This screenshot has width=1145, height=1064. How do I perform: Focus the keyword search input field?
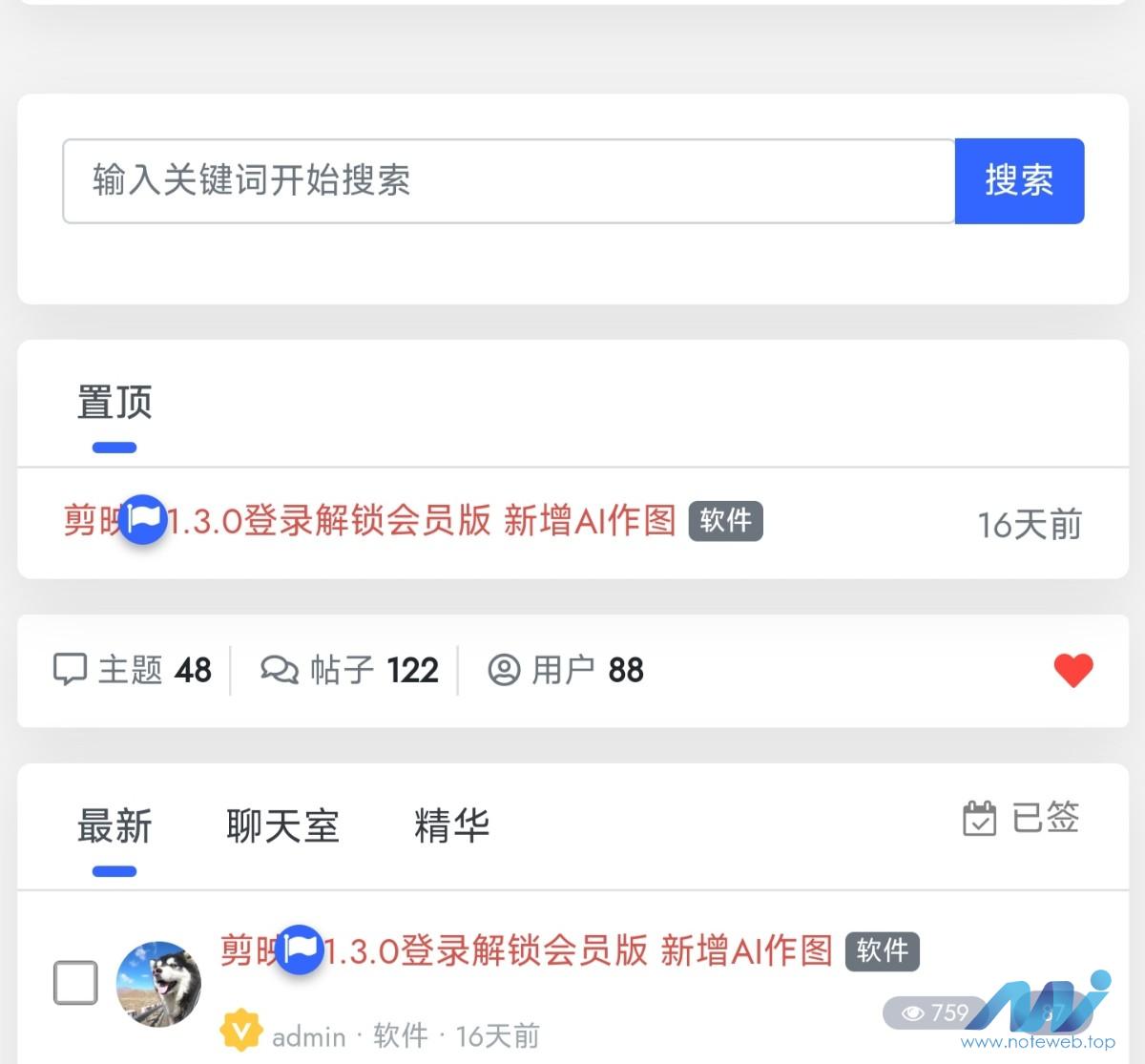[x=508, y=181]
